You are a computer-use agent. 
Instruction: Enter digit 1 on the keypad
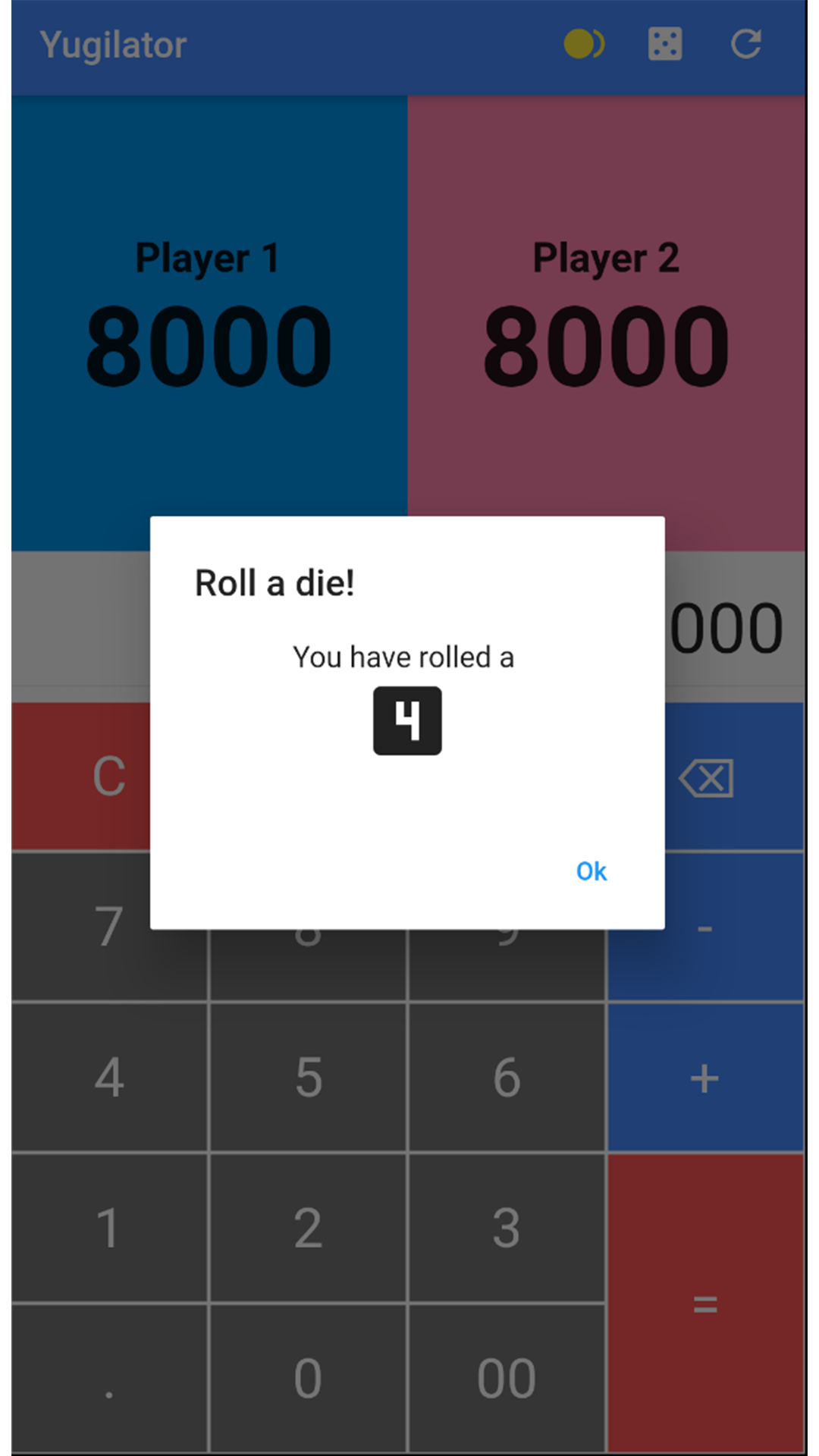click(109, 1228)
